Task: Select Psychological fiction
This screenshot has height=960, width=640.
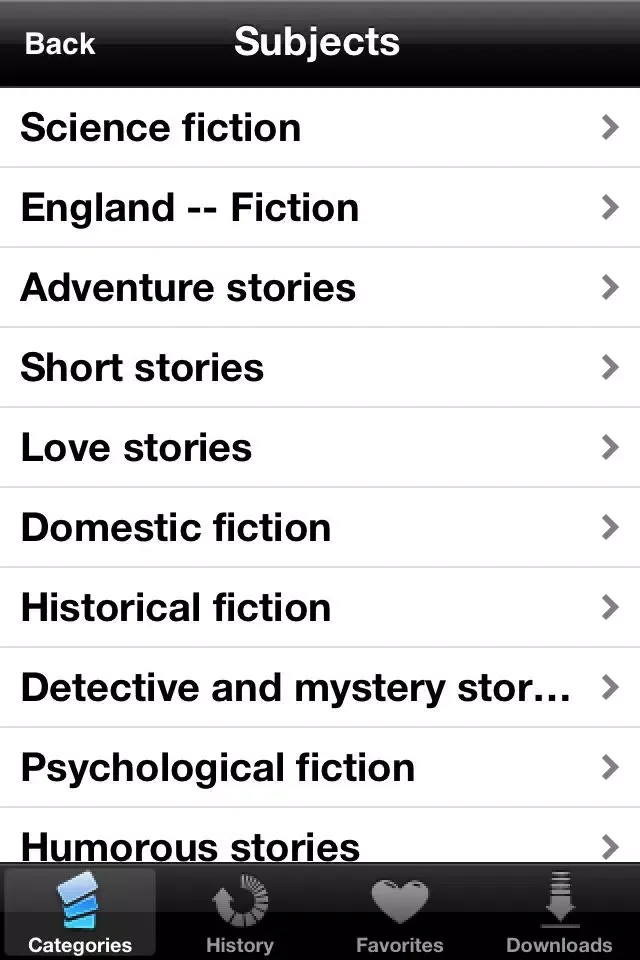Action: [x=320, y=768]
